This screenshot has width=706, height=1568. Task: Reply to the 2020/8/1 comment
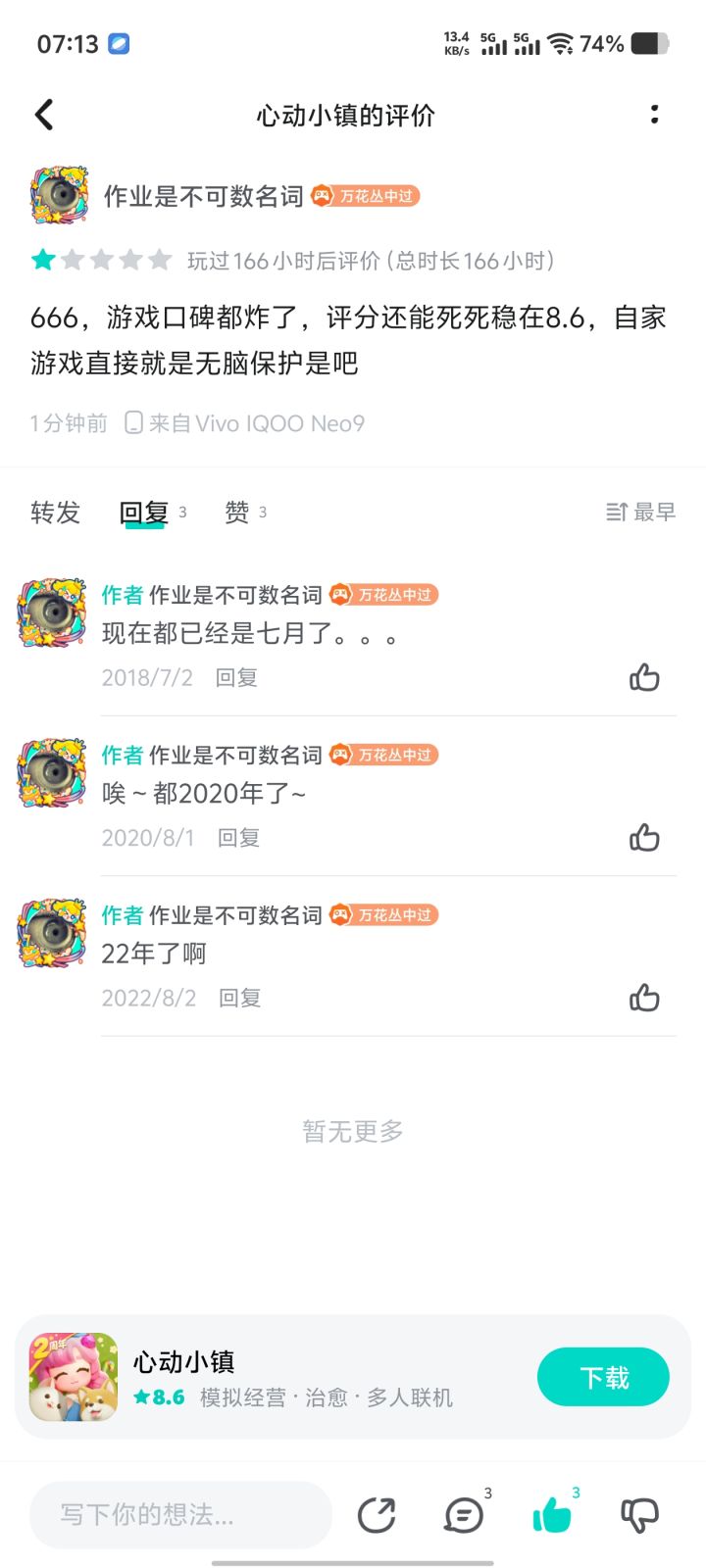pos(238,838)
